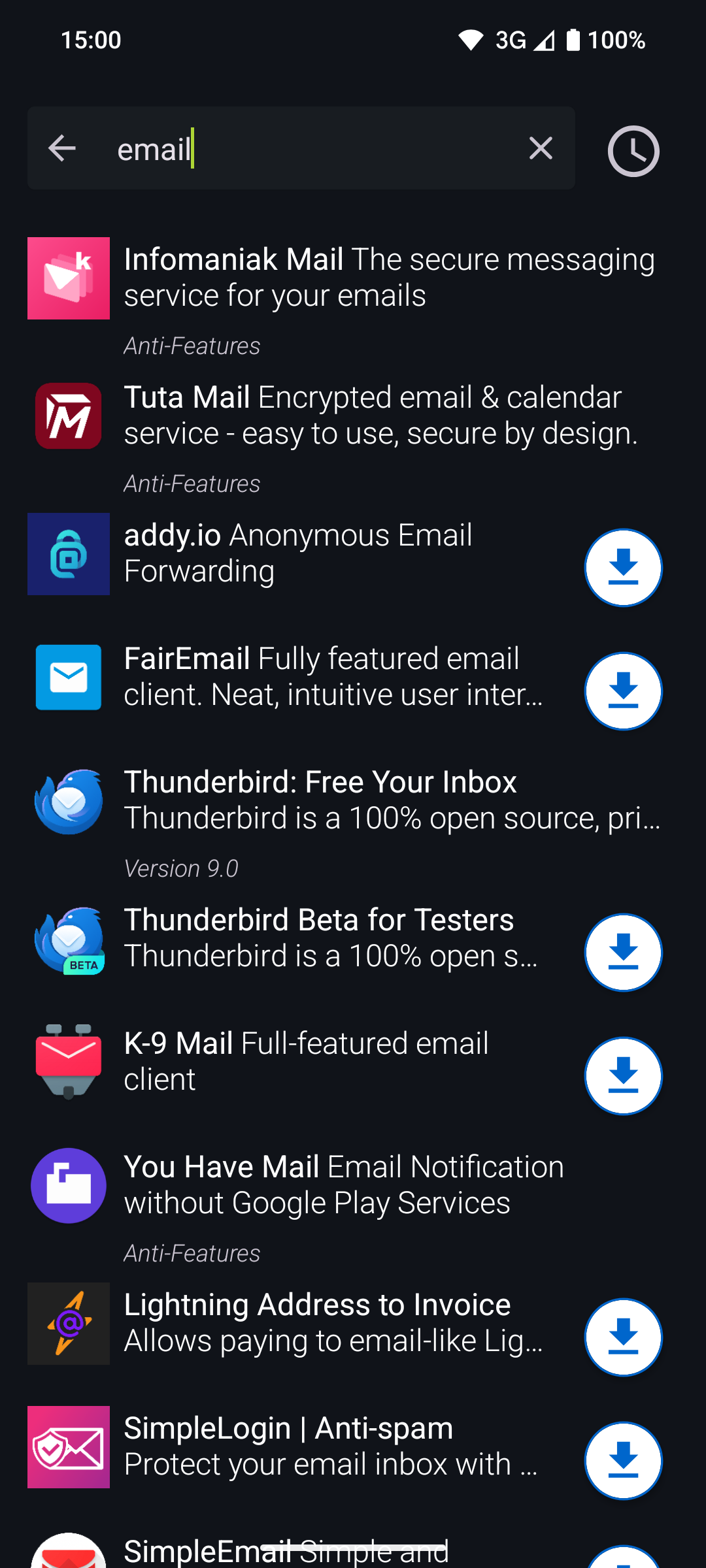Download SimpleLogin Anti-spam app
This screenshot has width=706, height=1568.
tap(623, 1460)
